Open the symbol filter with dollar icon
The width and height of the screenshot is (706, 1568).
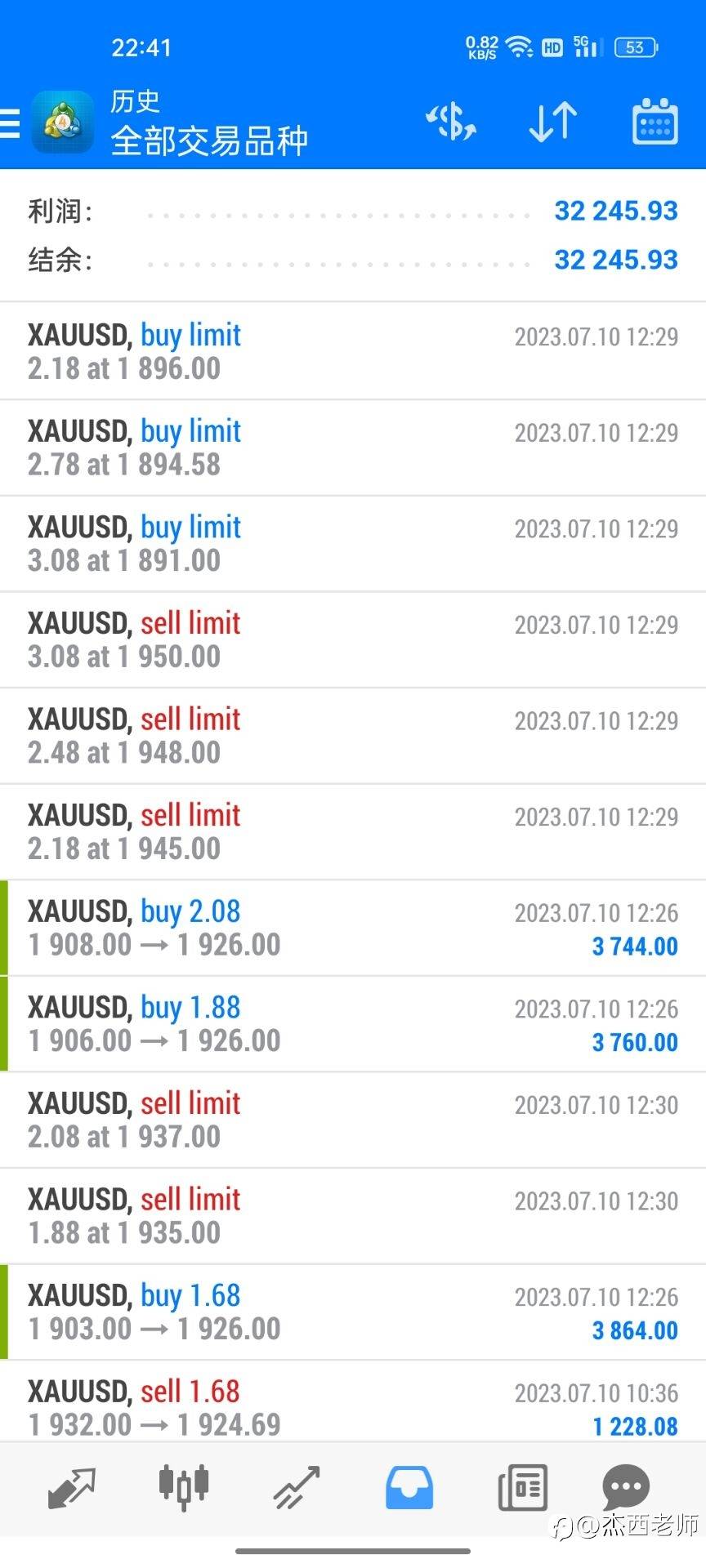[451, 122]
